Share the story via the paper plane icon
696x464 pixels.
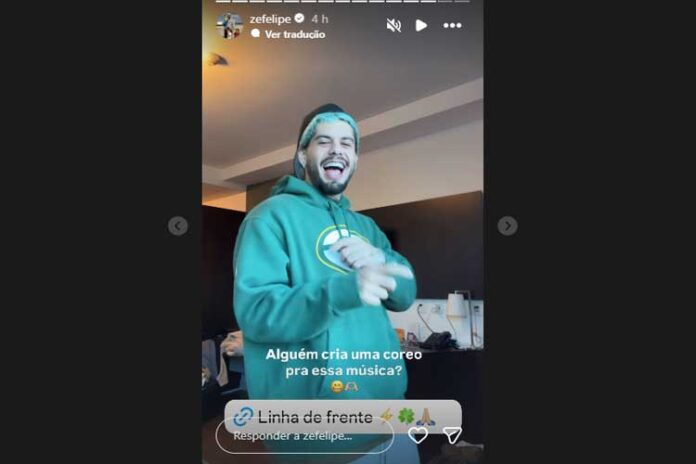pos(452,435)
